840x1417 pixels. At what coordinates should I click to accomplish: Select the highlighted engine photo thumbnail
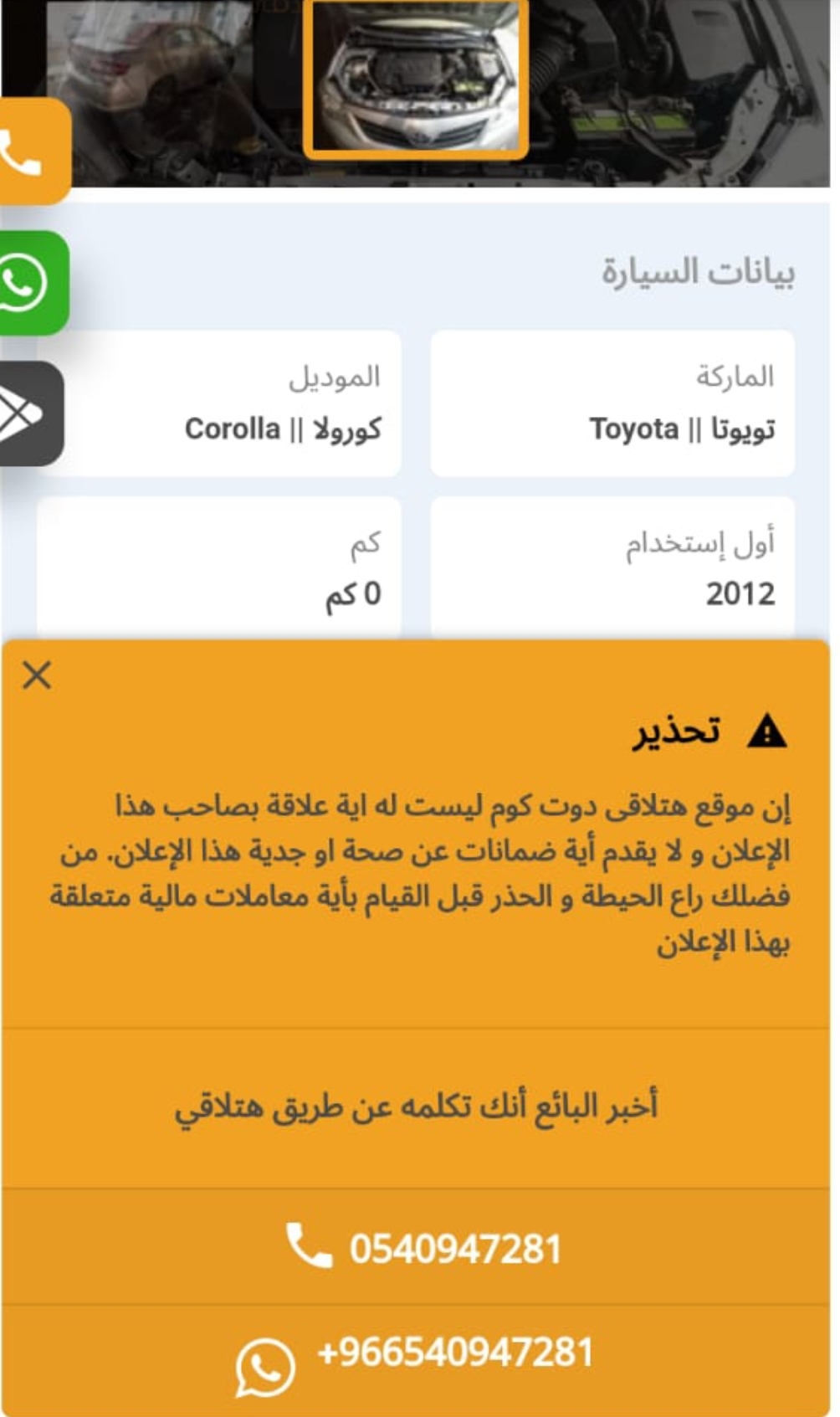pos(416,79)
